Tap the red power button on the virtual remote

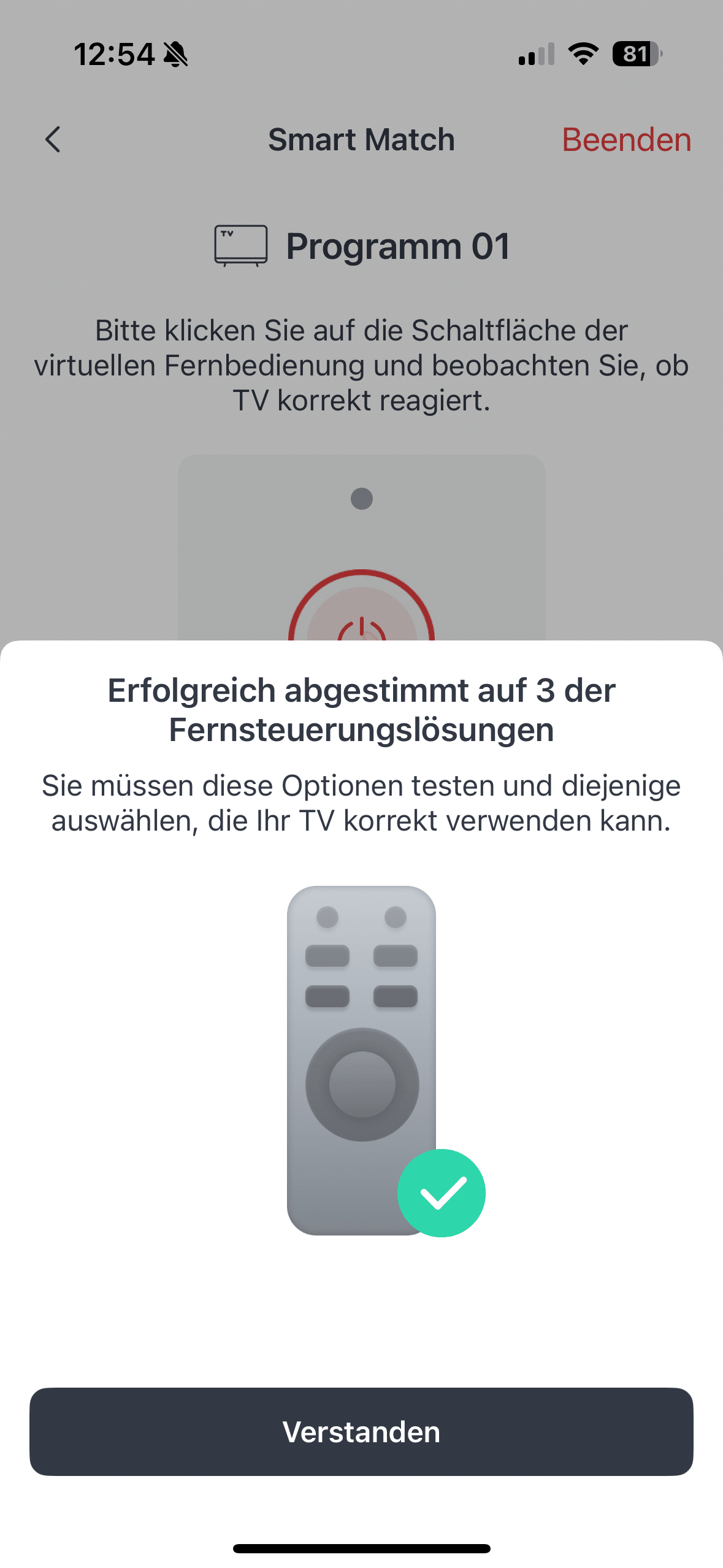[361, 617]
